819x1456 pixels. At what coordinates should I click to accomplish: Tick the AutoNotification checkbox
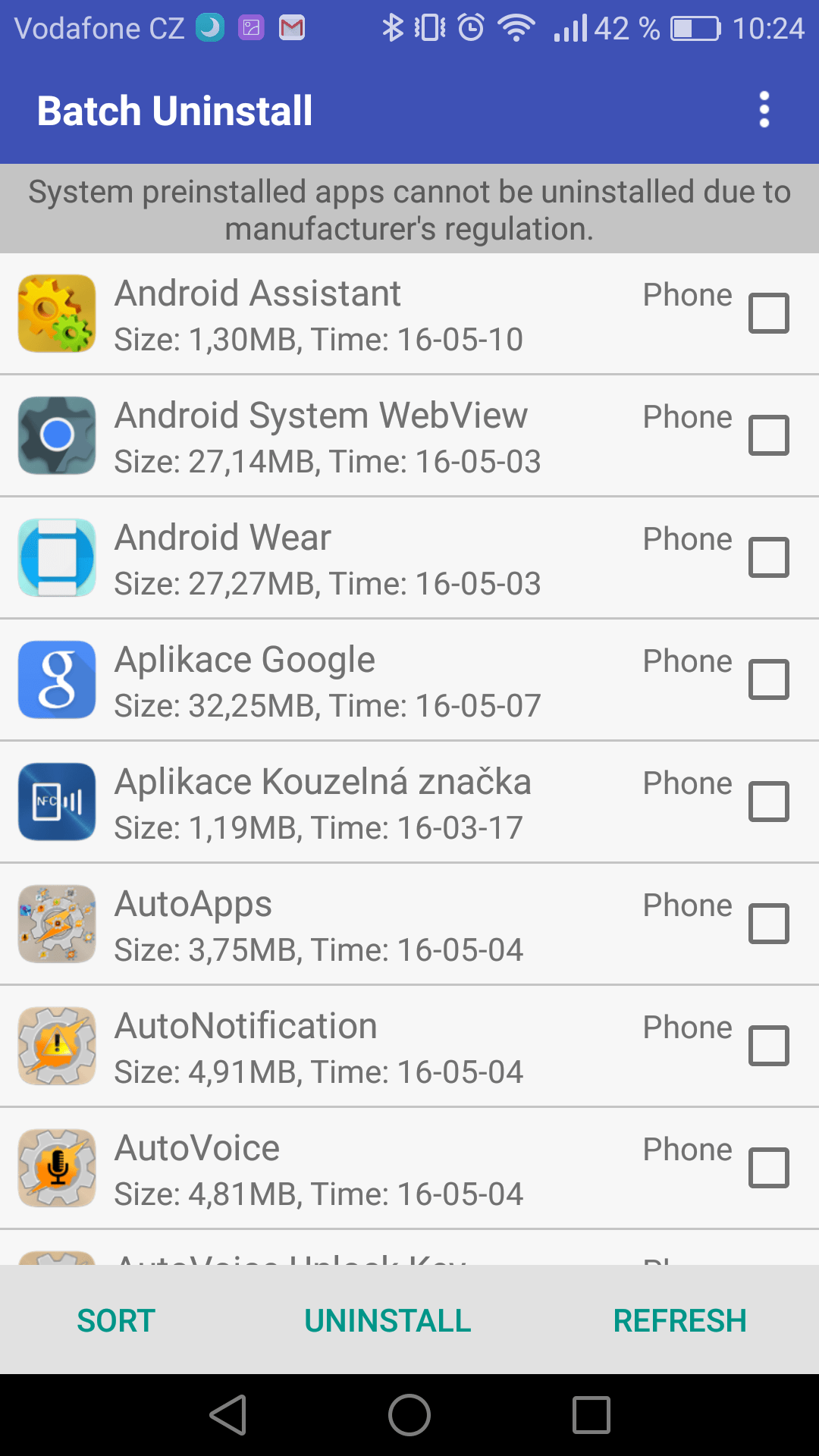769,1046
